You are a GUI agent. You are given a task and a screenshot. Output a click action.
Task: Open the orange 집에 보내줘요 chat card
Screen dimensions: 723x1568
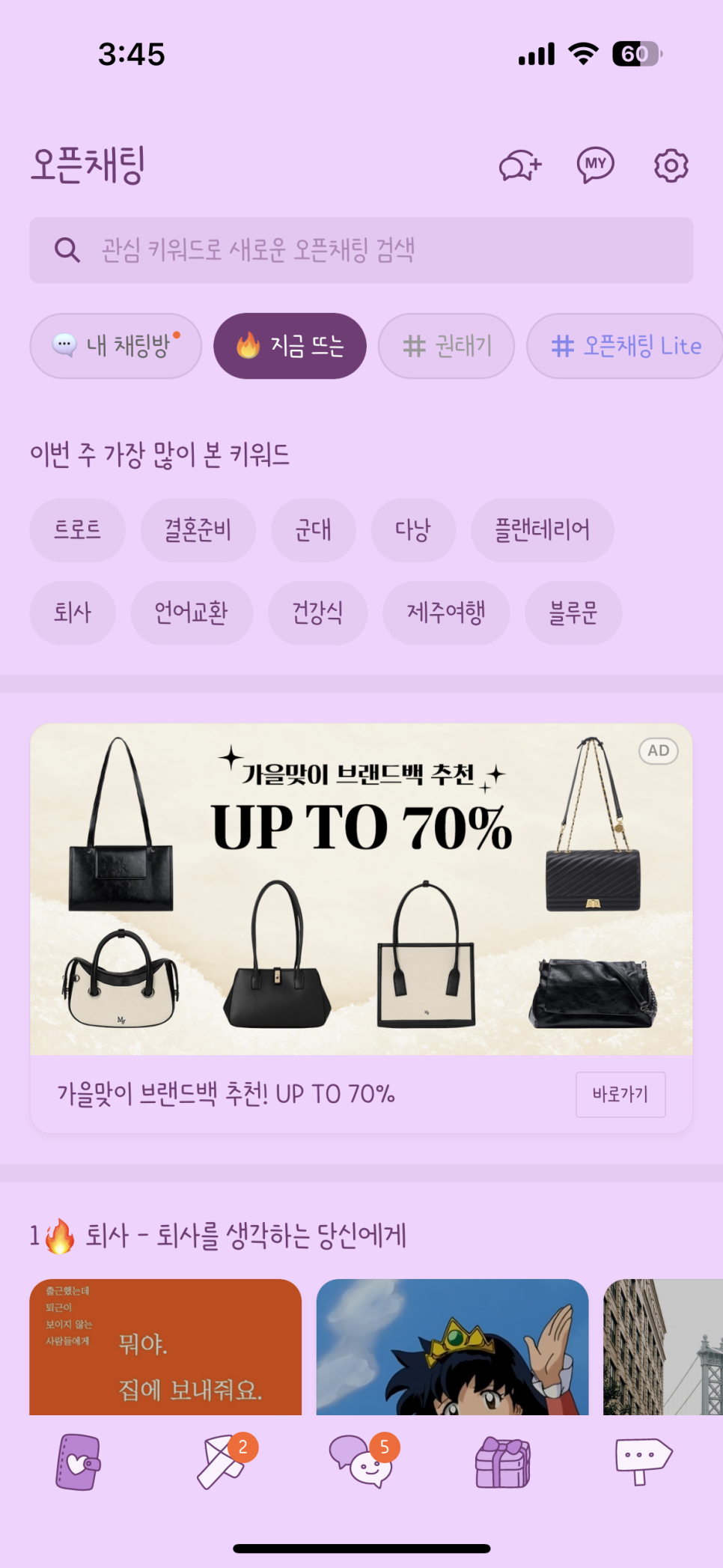[x=165, y=1346]
